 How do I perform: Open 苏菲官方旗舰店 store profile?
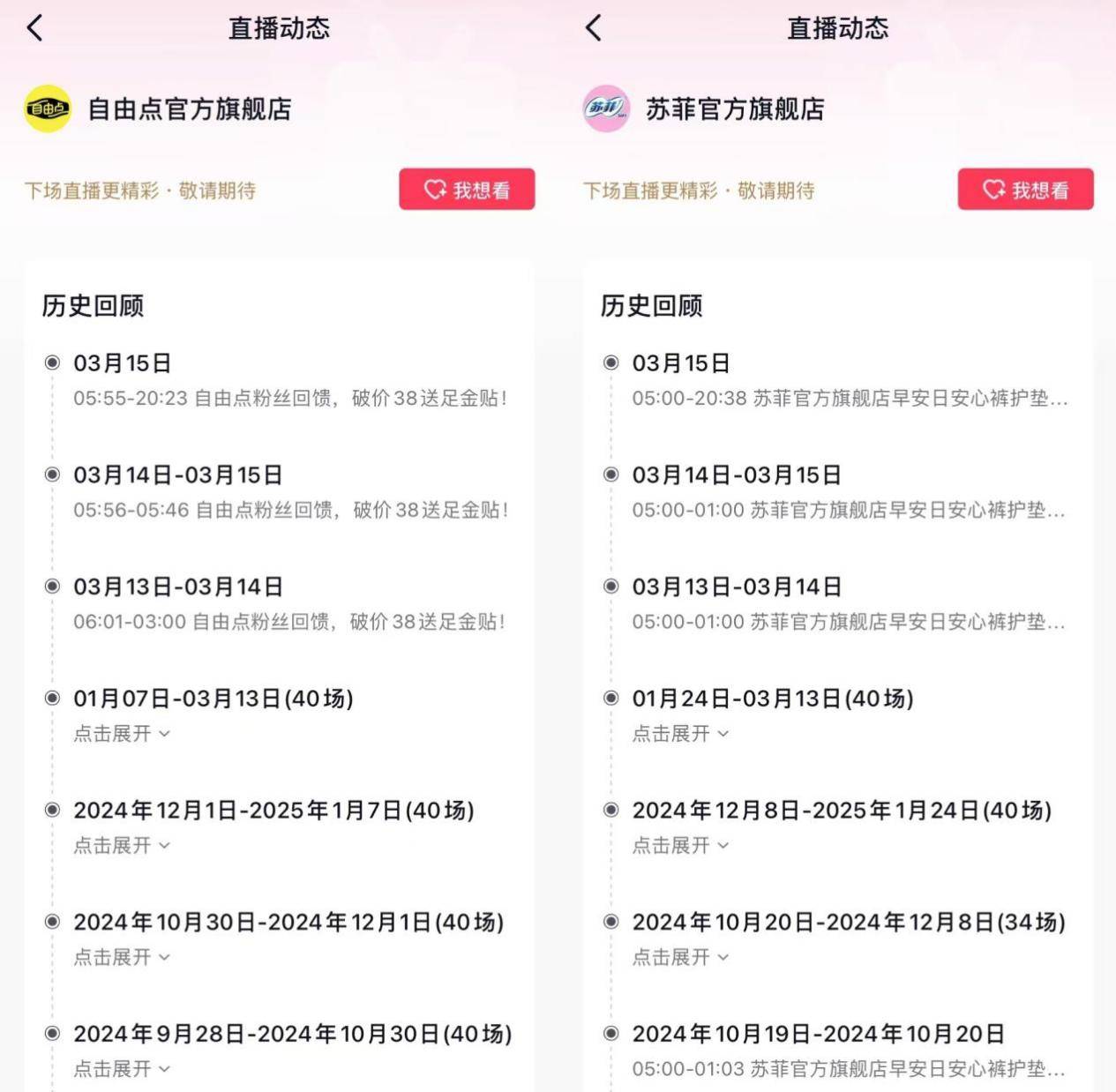coord(734,109)
